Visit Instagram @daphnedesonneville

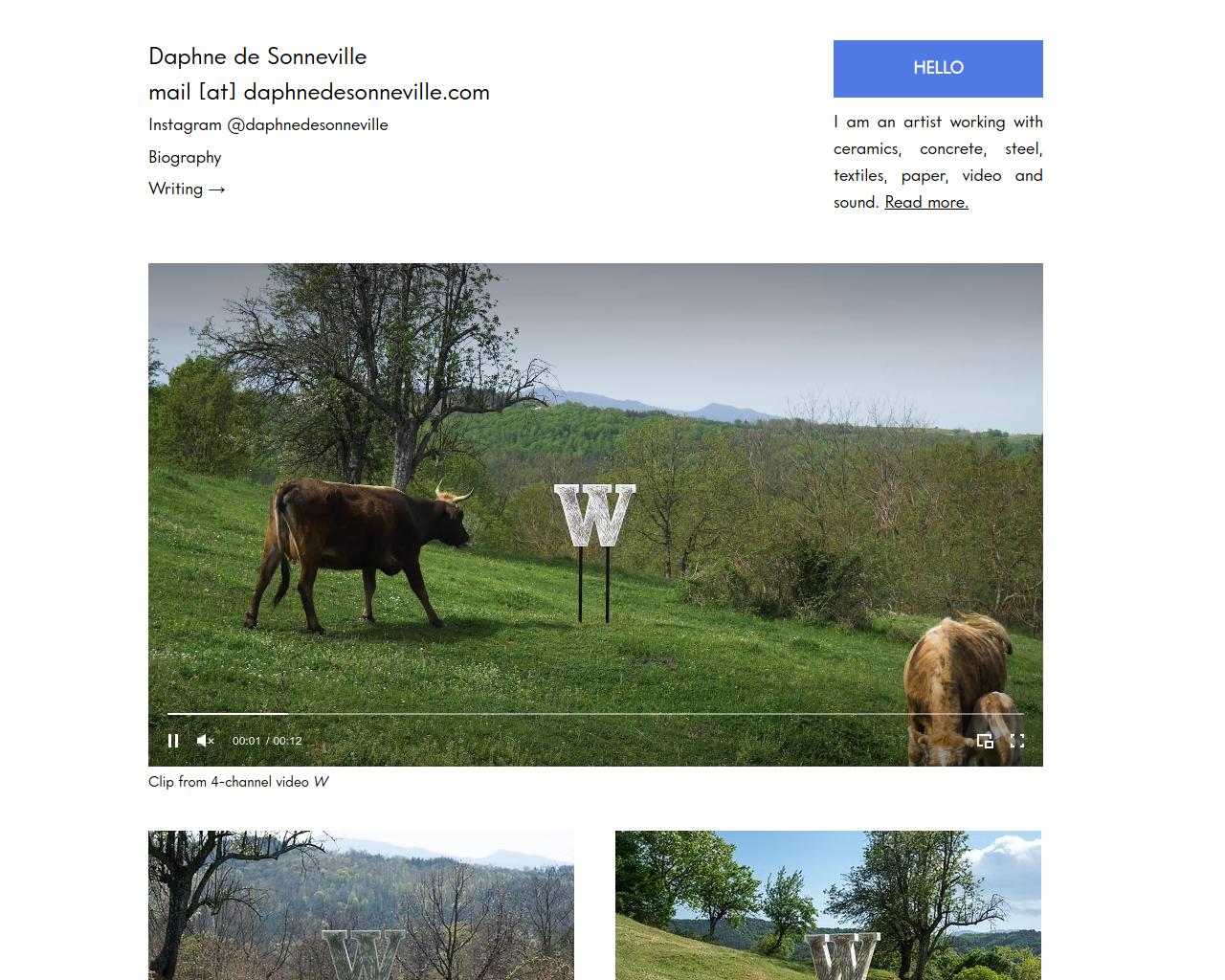click(268, 124)
